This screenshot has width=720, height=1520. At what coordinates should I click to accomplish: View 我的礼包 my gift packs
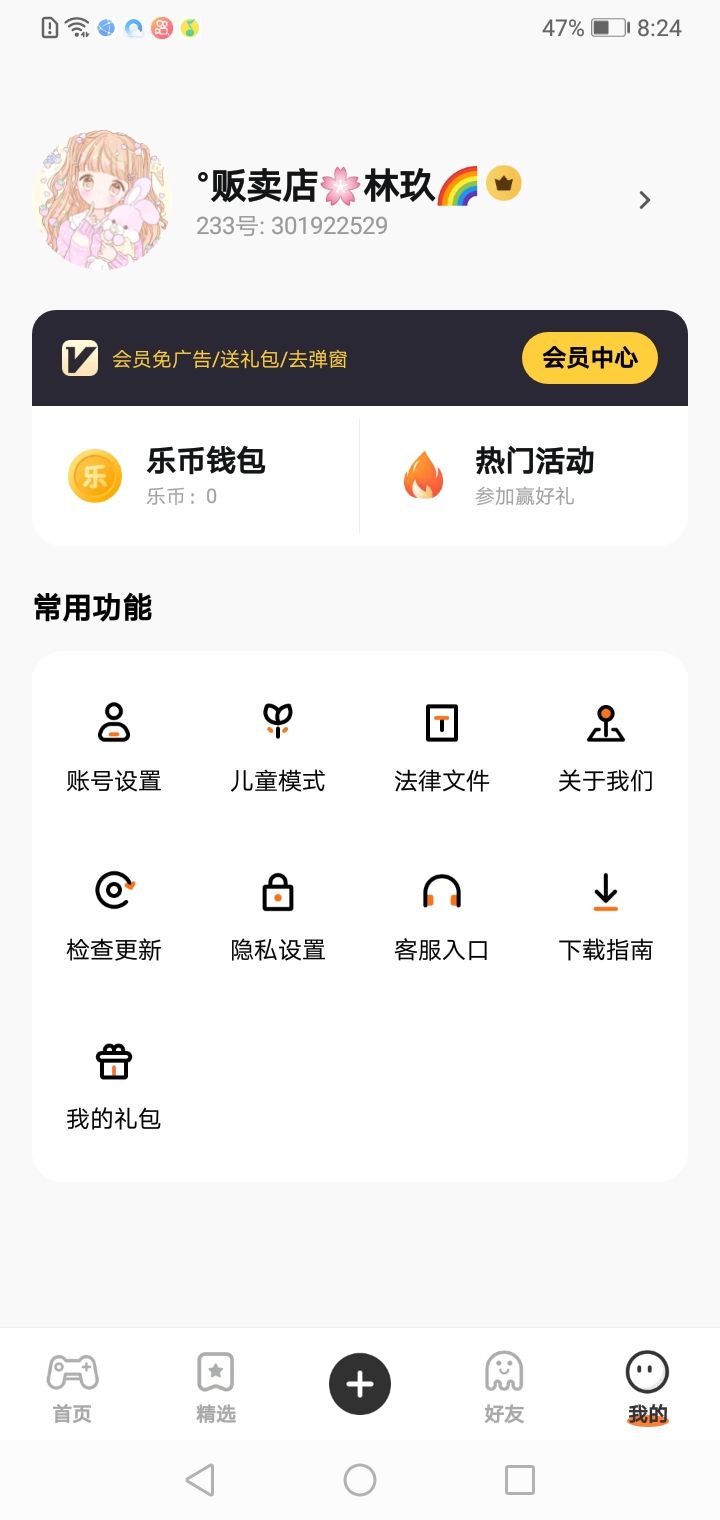tap(114, 1085)
